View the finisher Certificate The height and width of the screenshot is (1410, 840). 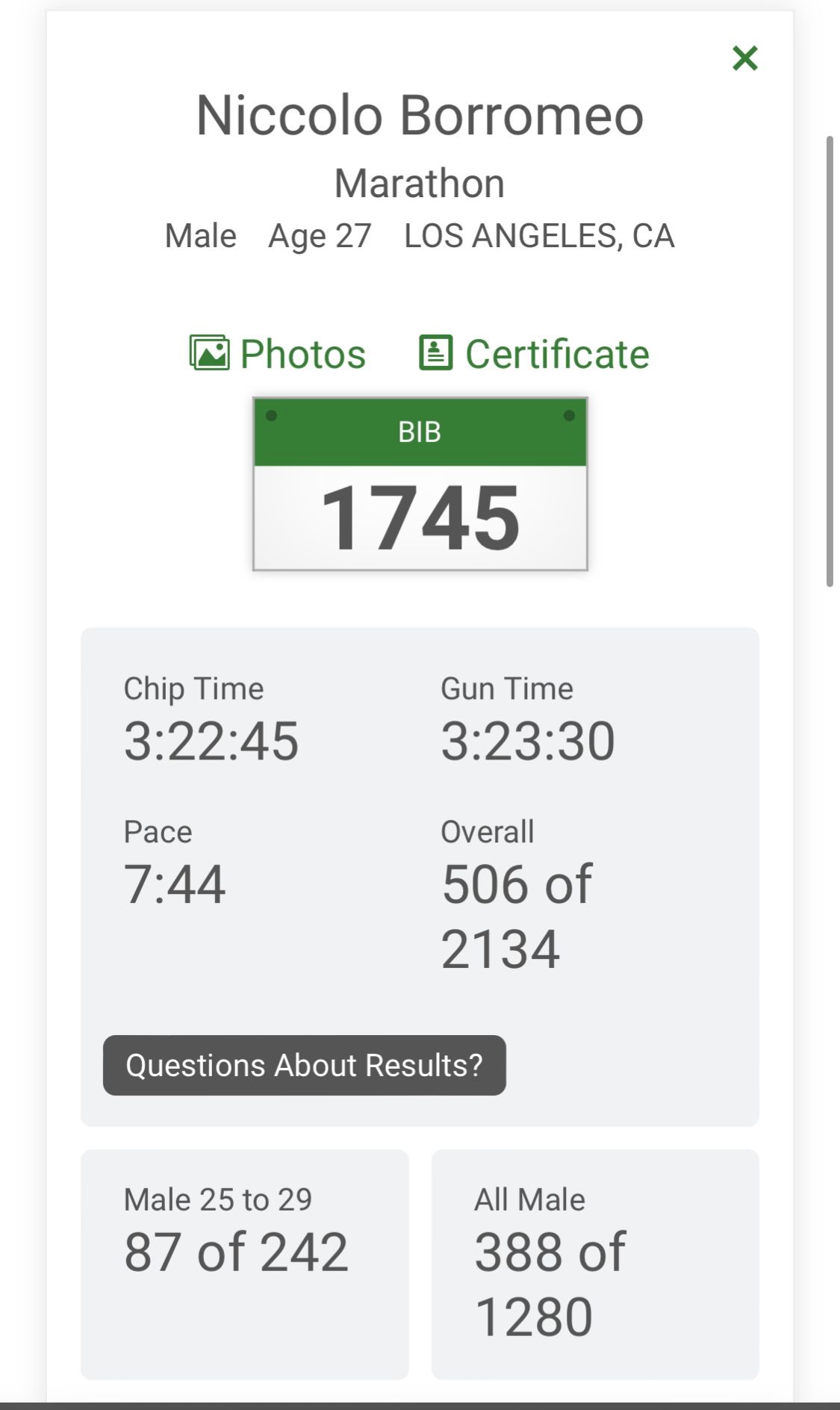tap(534, 353)
